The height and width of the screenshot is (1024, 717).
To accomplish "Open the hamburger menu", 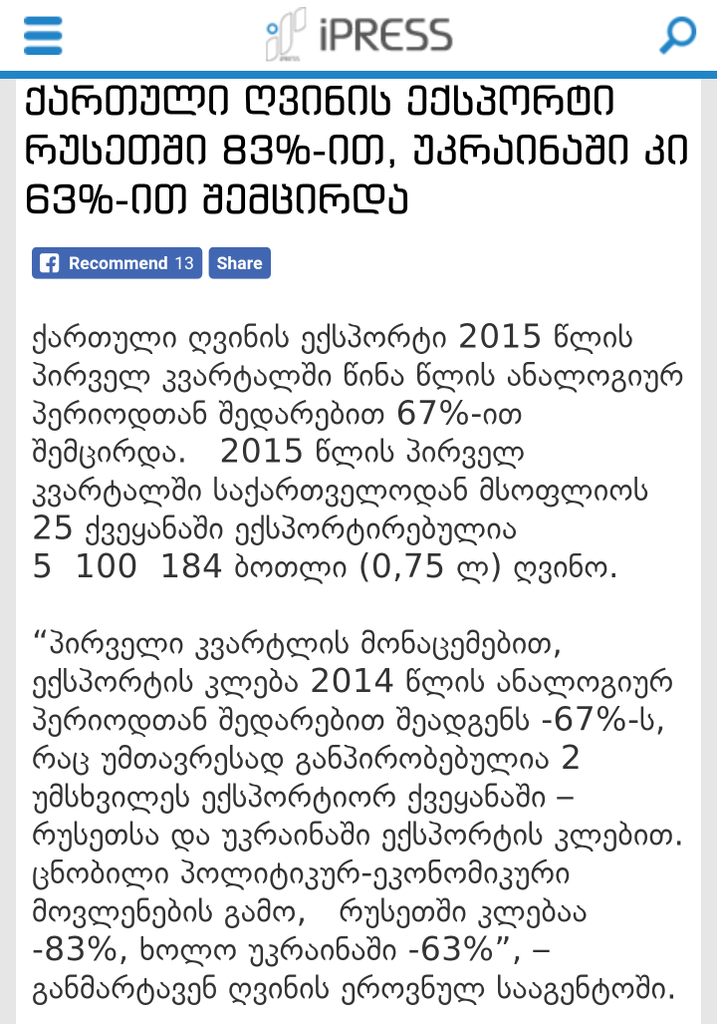I will click(x=43, y=37).
